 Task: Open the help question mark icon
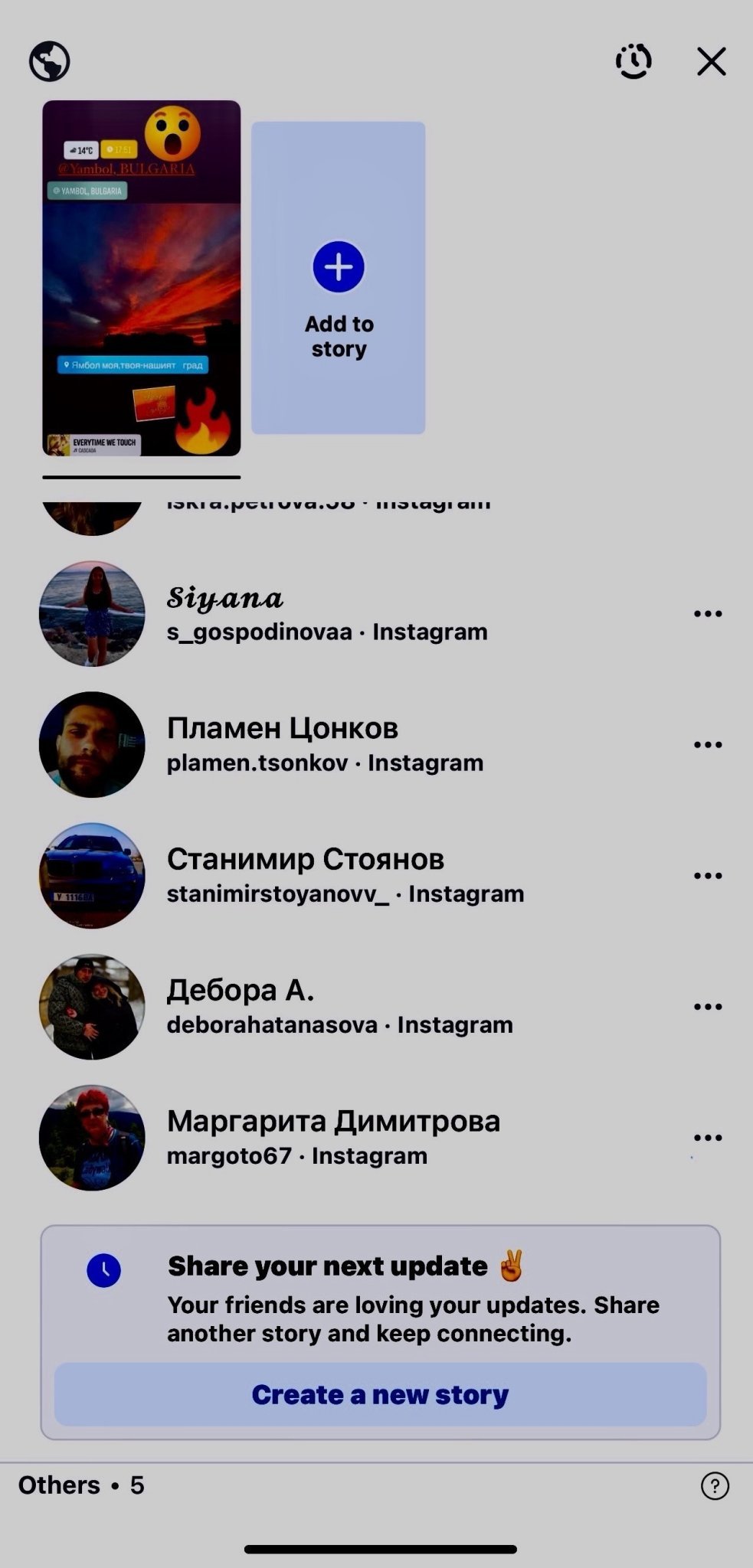[715, 1486]
